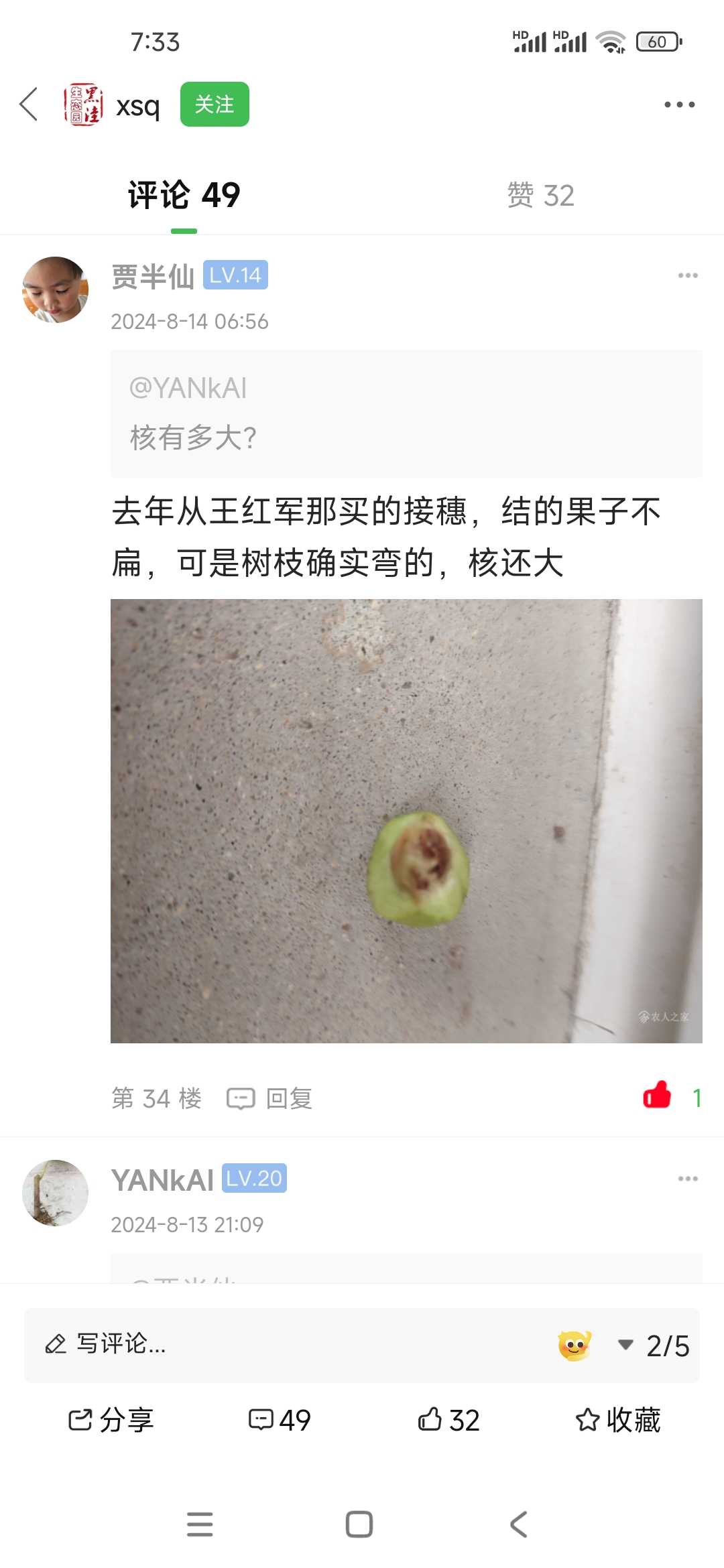
Task: Expand the 2/5 page selector
Action: [654, 1346]
